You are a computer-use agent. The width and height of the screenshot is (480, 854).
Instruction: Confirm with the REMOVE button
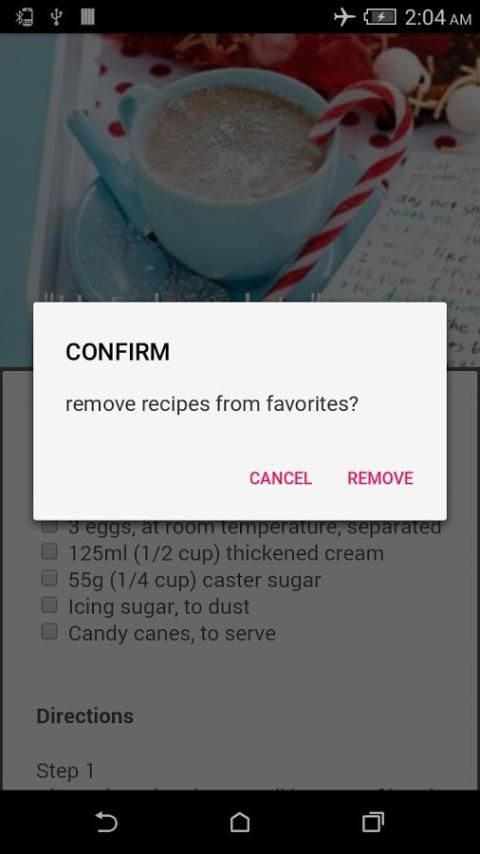[380, 478]
